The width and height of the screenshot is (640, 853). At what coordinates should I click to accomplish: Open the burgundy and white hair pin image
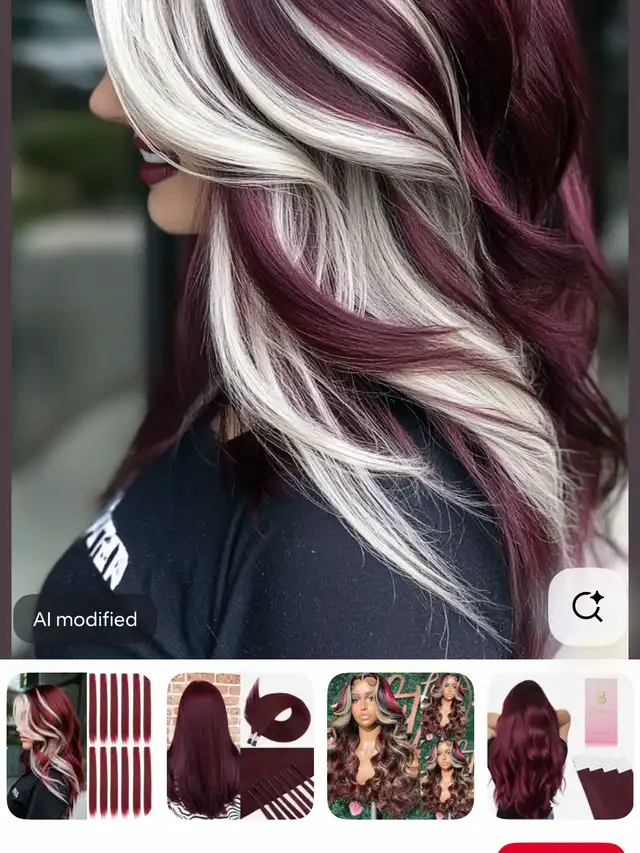coord(320,300)
